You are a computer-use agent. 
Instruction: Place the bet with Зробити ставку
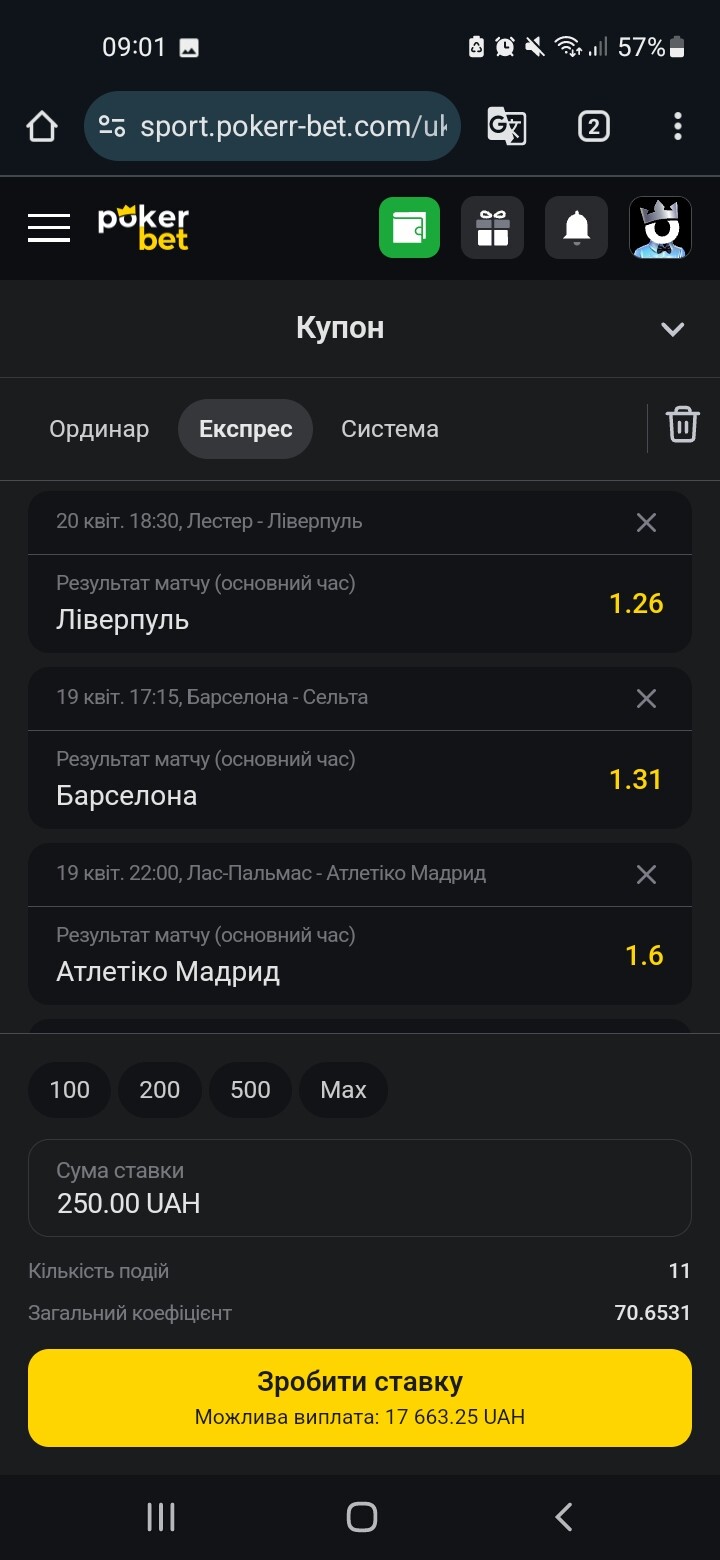click(x=360, y=1398)
